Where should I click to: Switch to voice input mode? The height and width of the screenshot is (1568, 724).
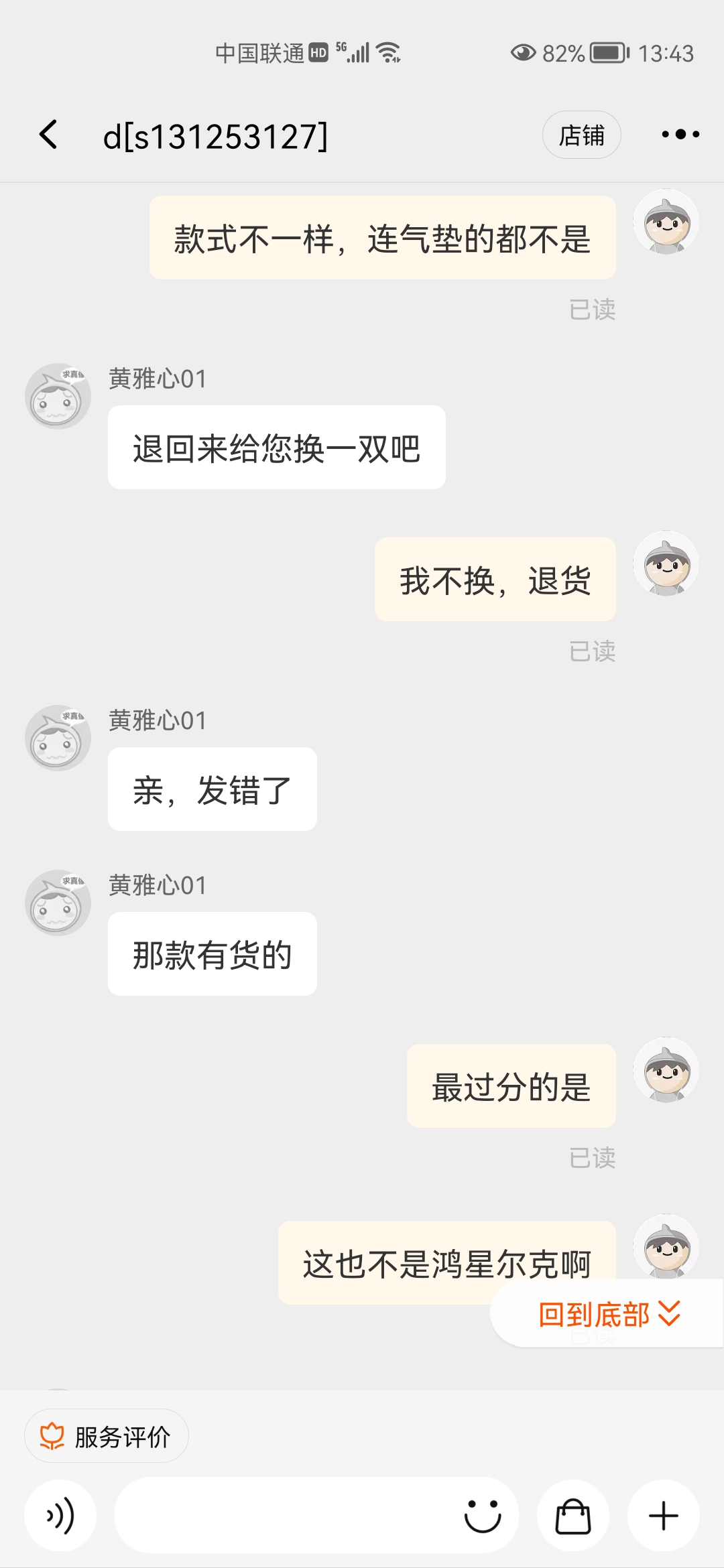coord(60,1516)
